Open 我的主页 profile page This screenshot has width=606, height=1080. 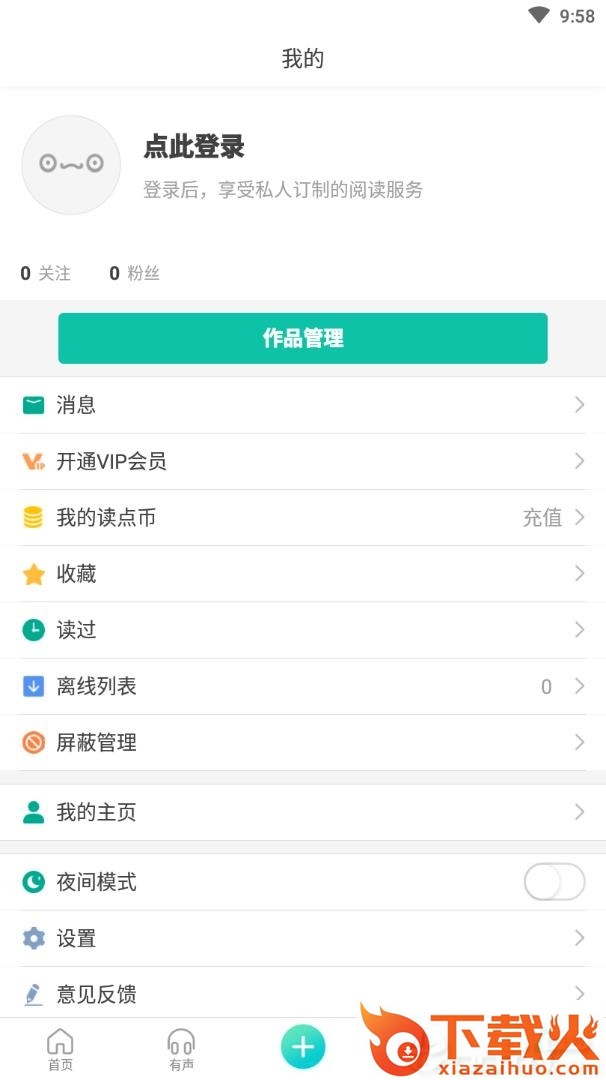coord(302,812)
